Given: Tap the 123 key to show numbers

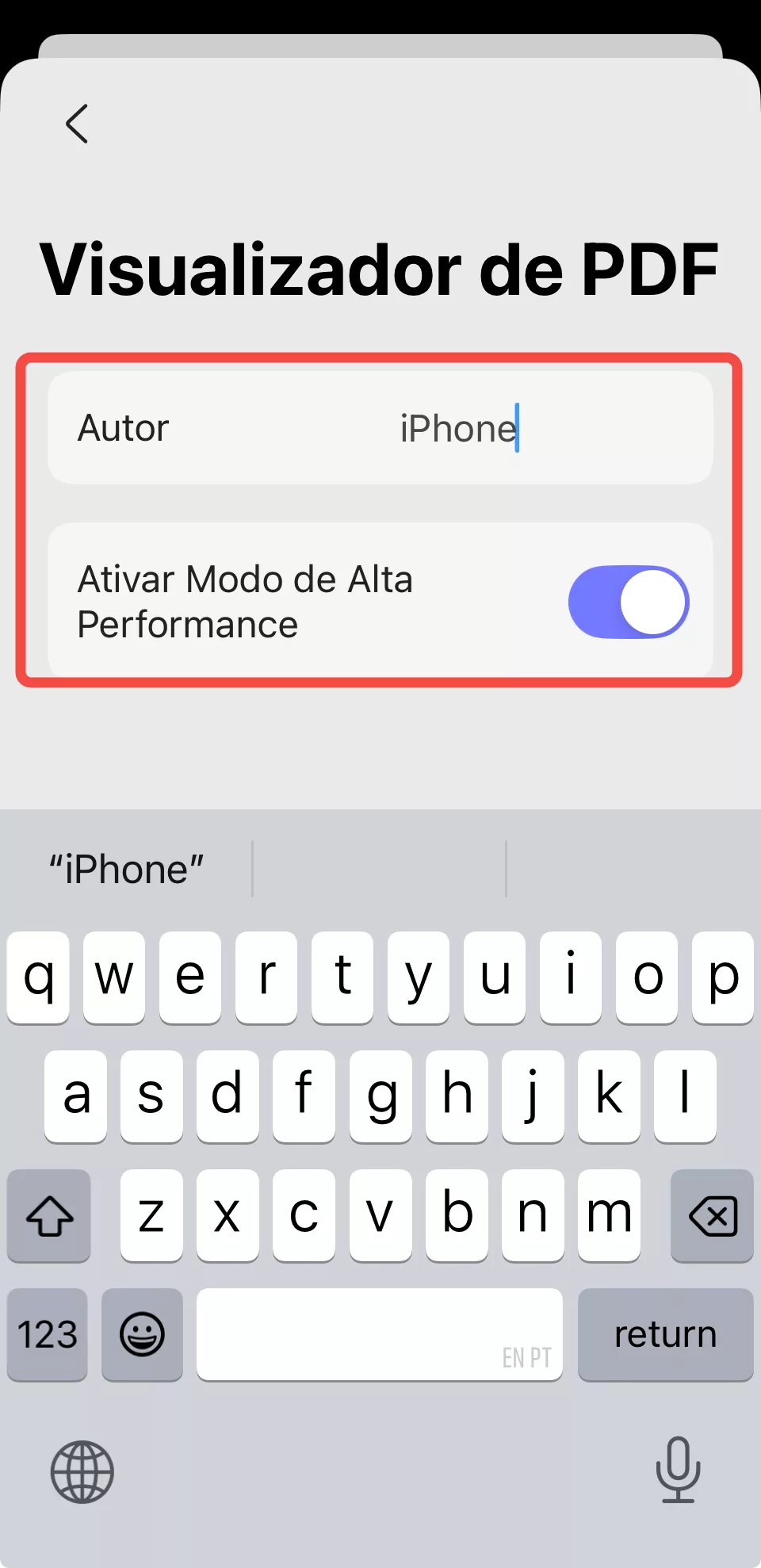Looking at the screenshot, I should click(x=47, y=1335).
